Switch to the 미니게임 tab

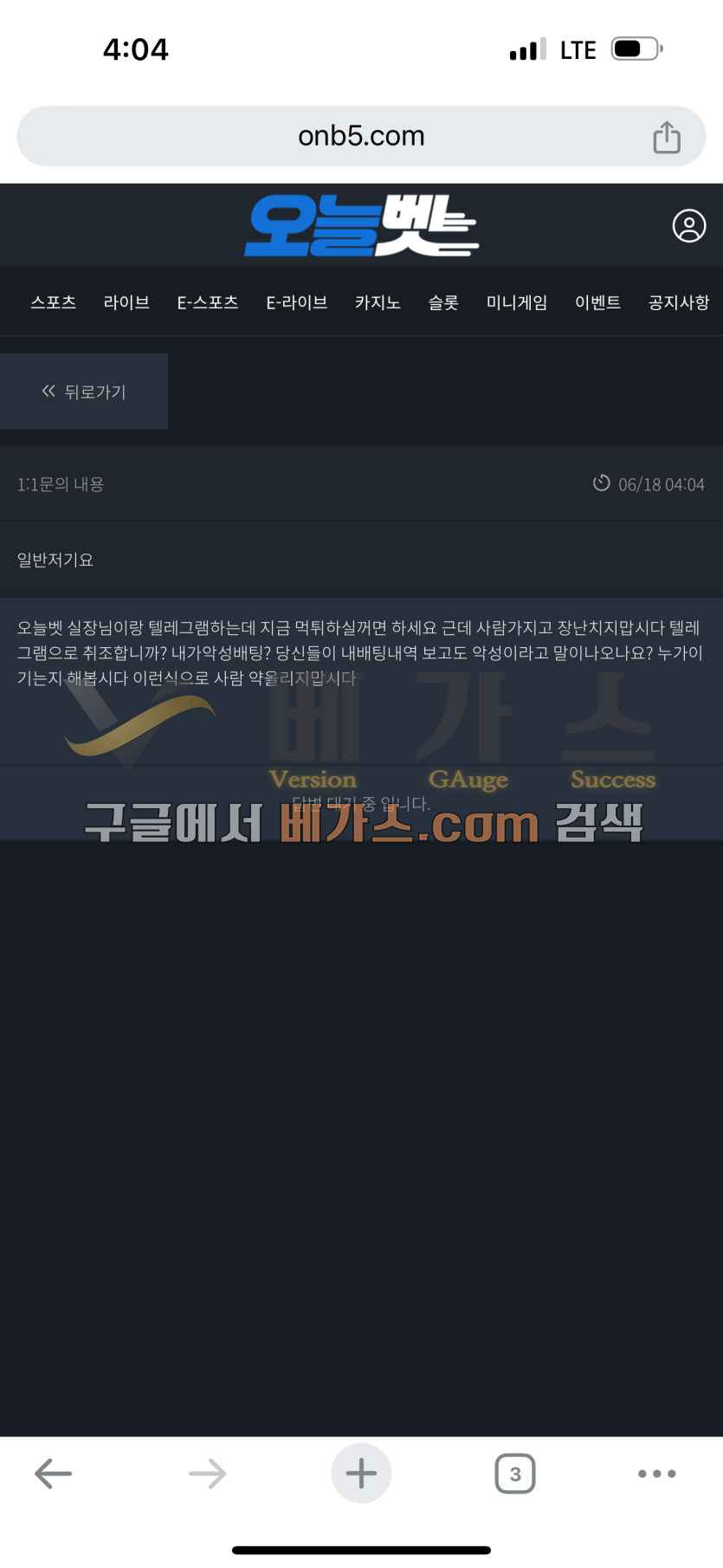point(517,302)
